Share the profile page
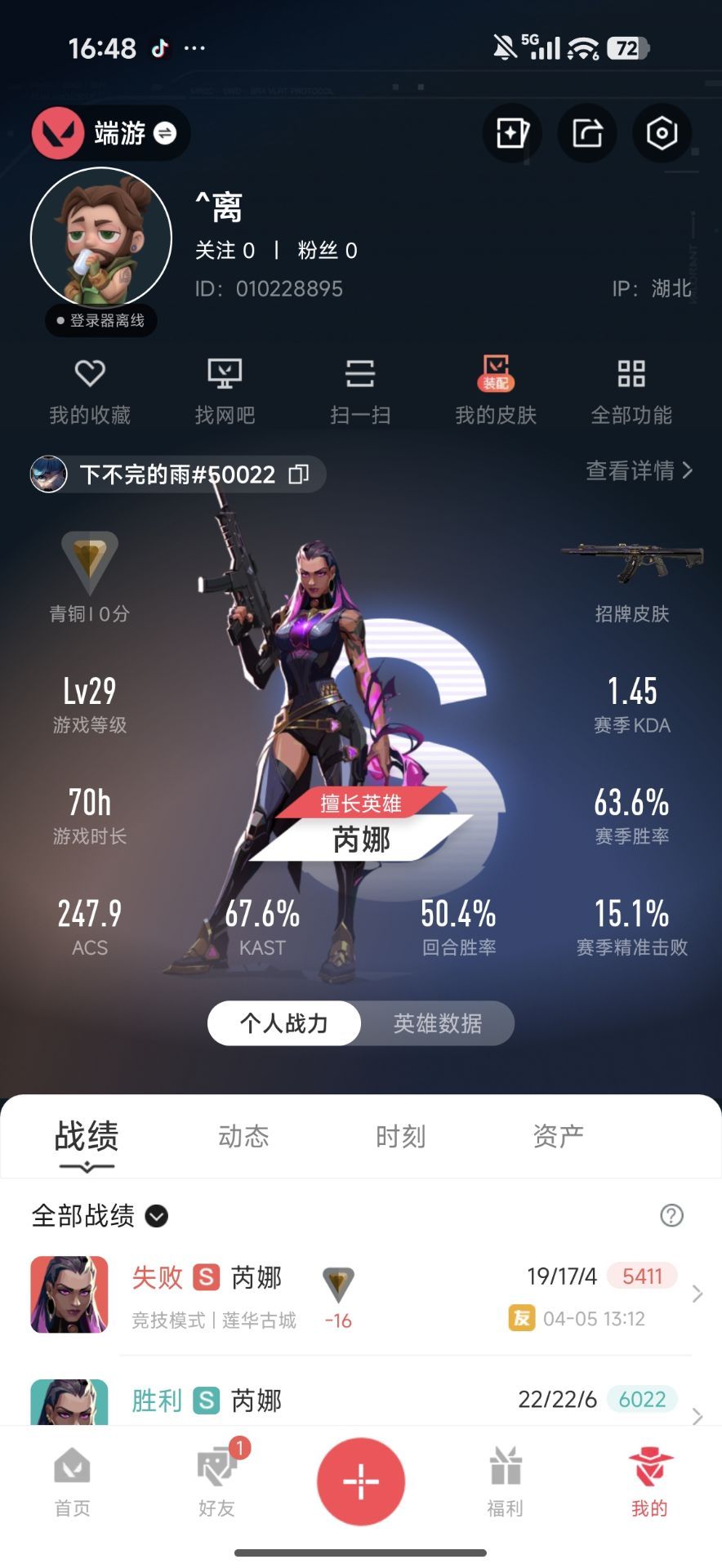 pos(587,133)
